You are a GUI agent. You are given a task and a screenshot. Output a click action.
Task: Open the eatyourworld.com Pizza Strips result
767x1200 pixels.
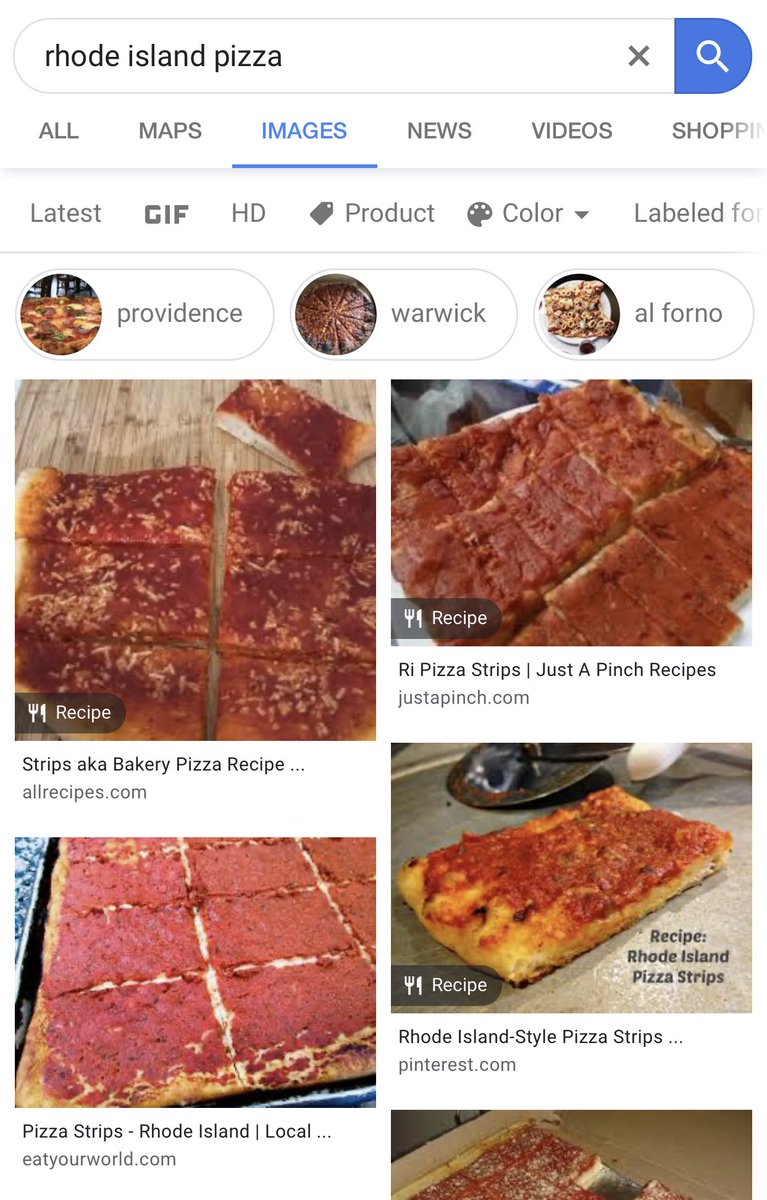[x=195, y=970]
